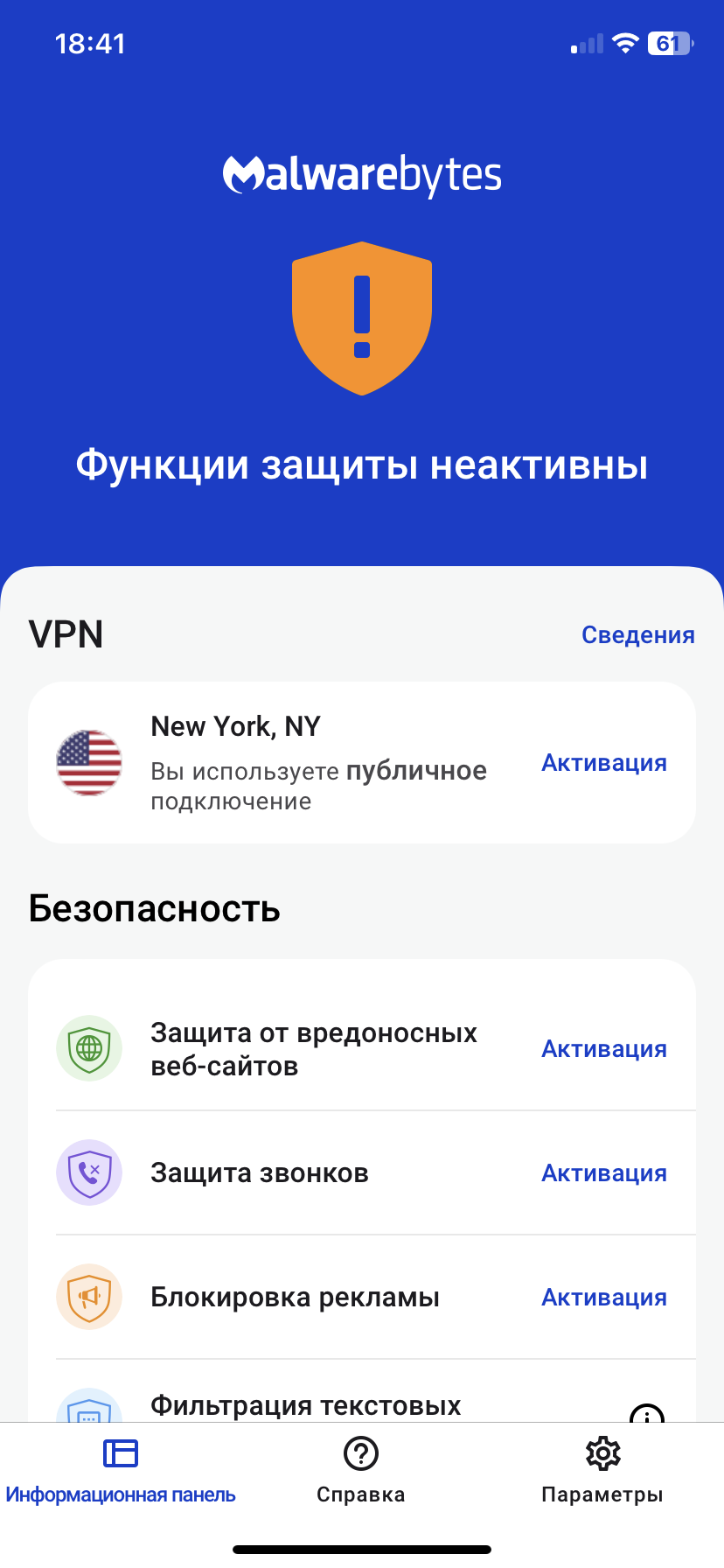Activate Защита от вредоносных веб-сайтов
This screenshot has width=724, height=1568.
coord(603,1049)
